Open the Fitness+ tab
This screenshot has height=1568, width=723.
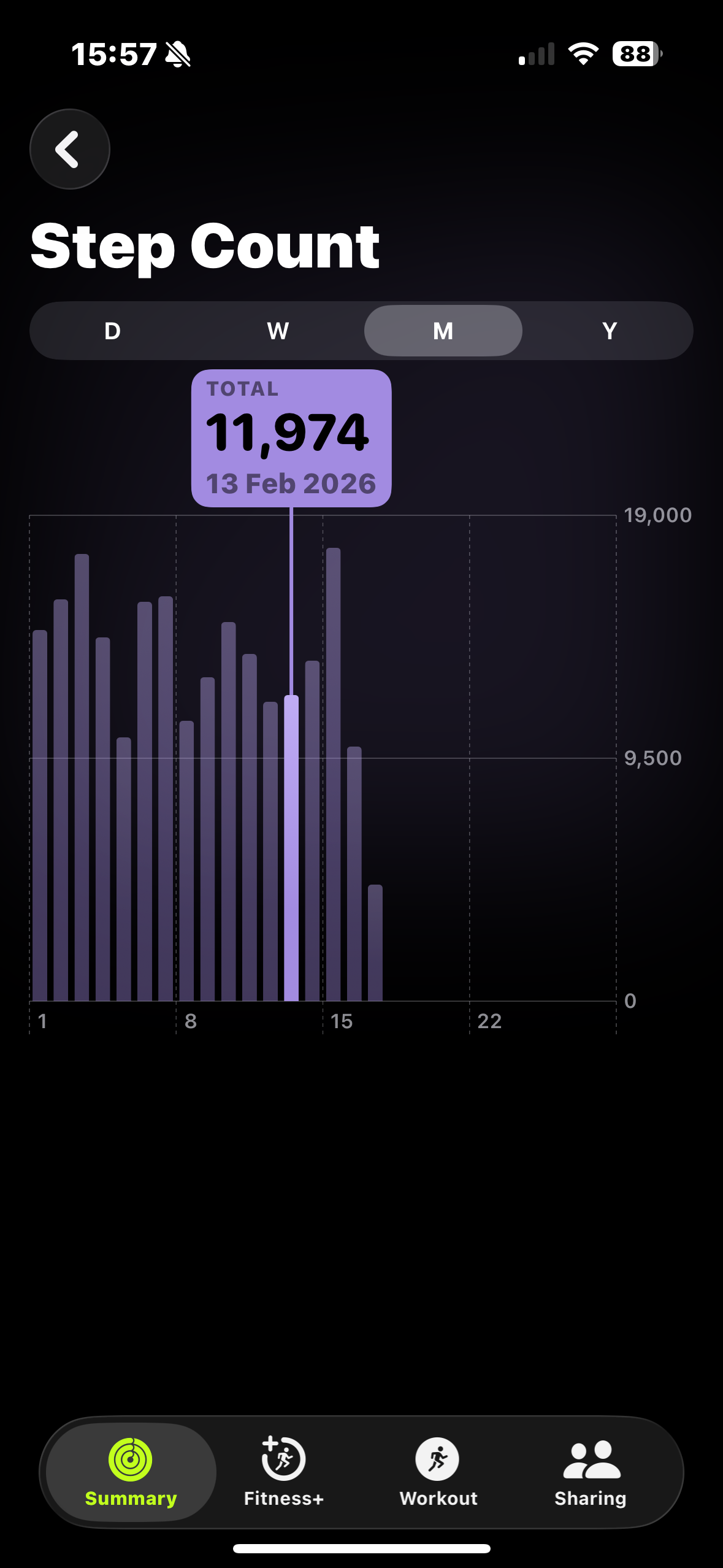[x=283, y=1472]
